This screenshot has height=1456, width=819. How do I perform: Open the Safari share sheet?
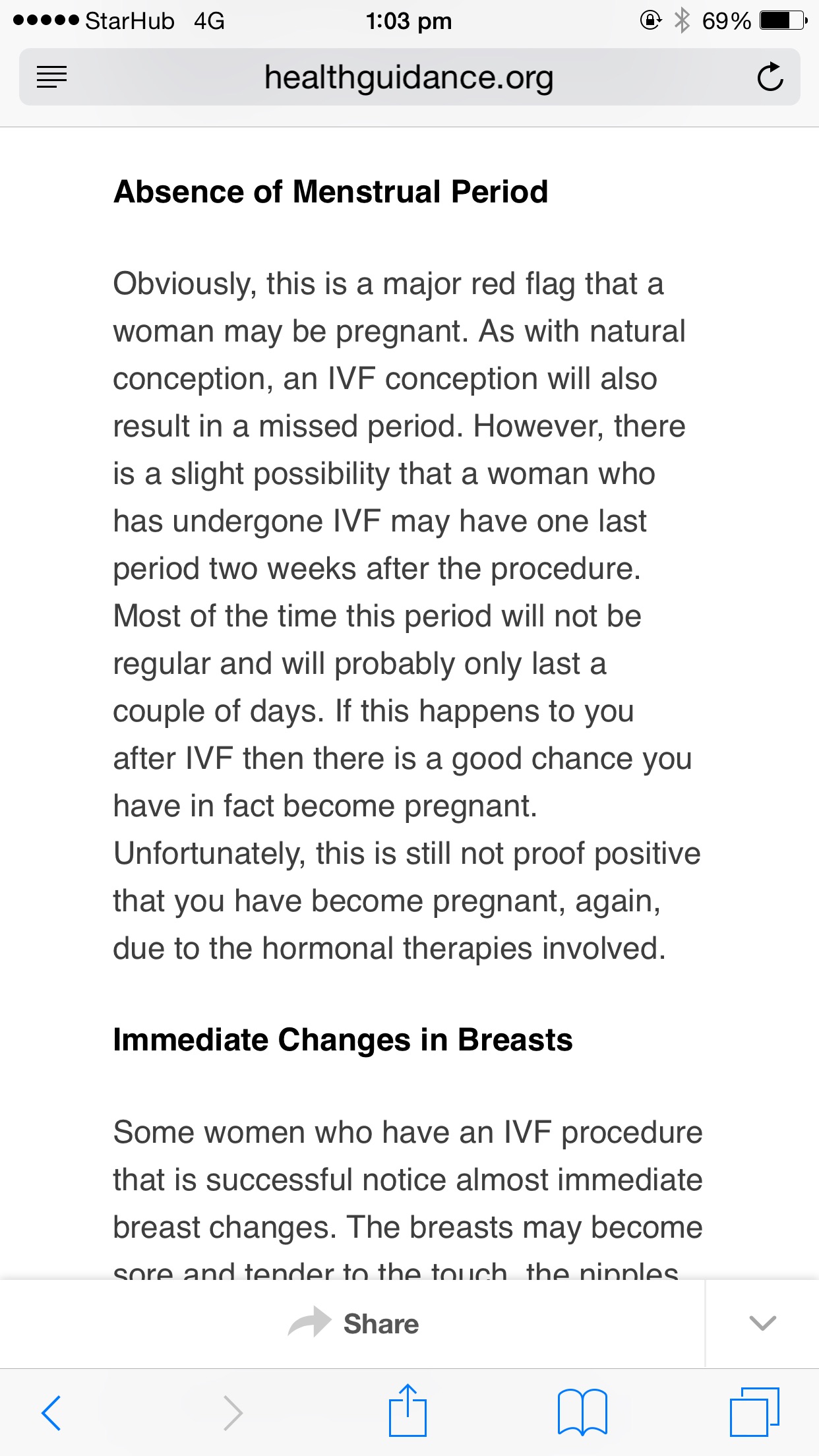[x=408, y=1410]
